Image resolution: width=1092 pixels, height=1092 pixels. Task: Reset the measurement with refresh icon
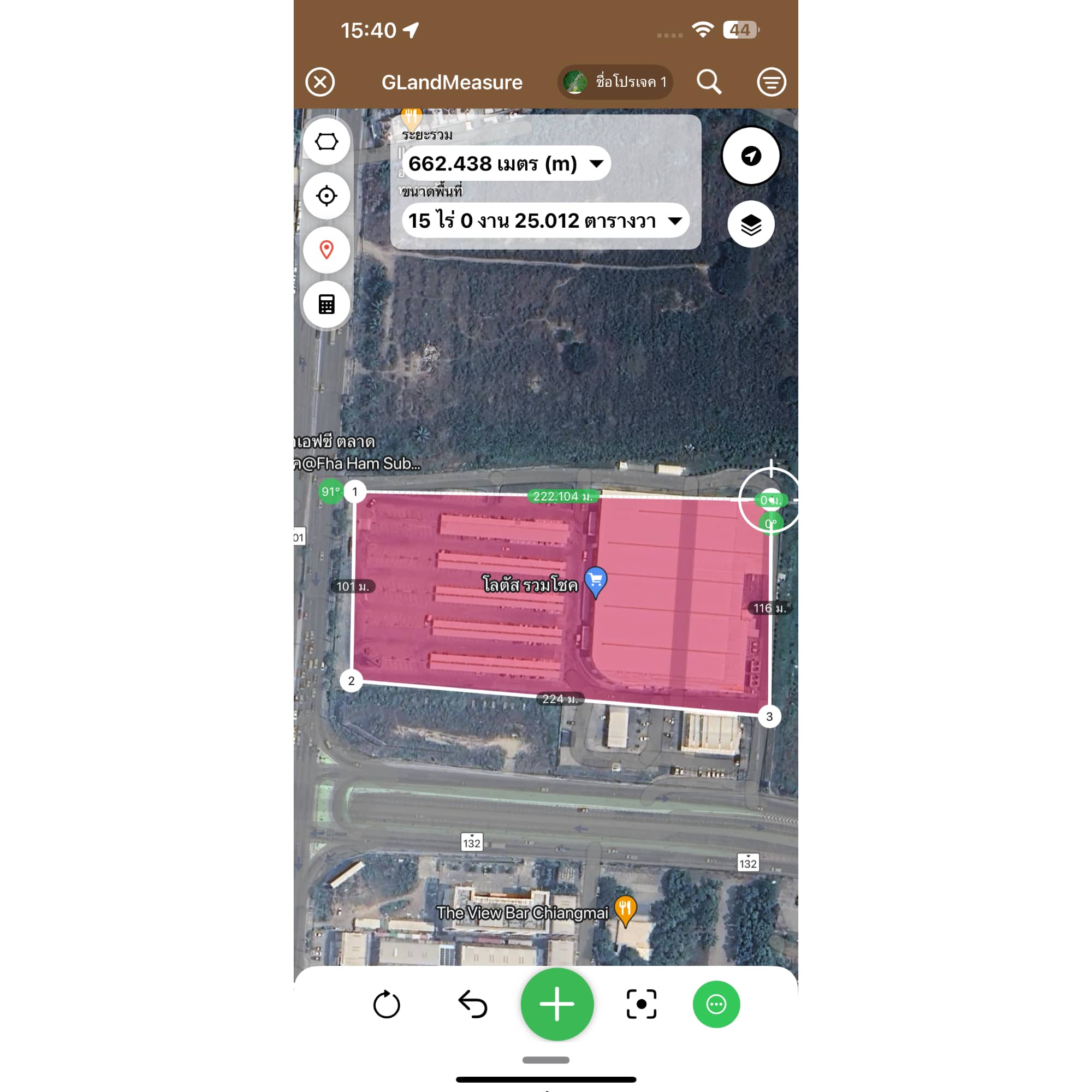pos(387,1005)
